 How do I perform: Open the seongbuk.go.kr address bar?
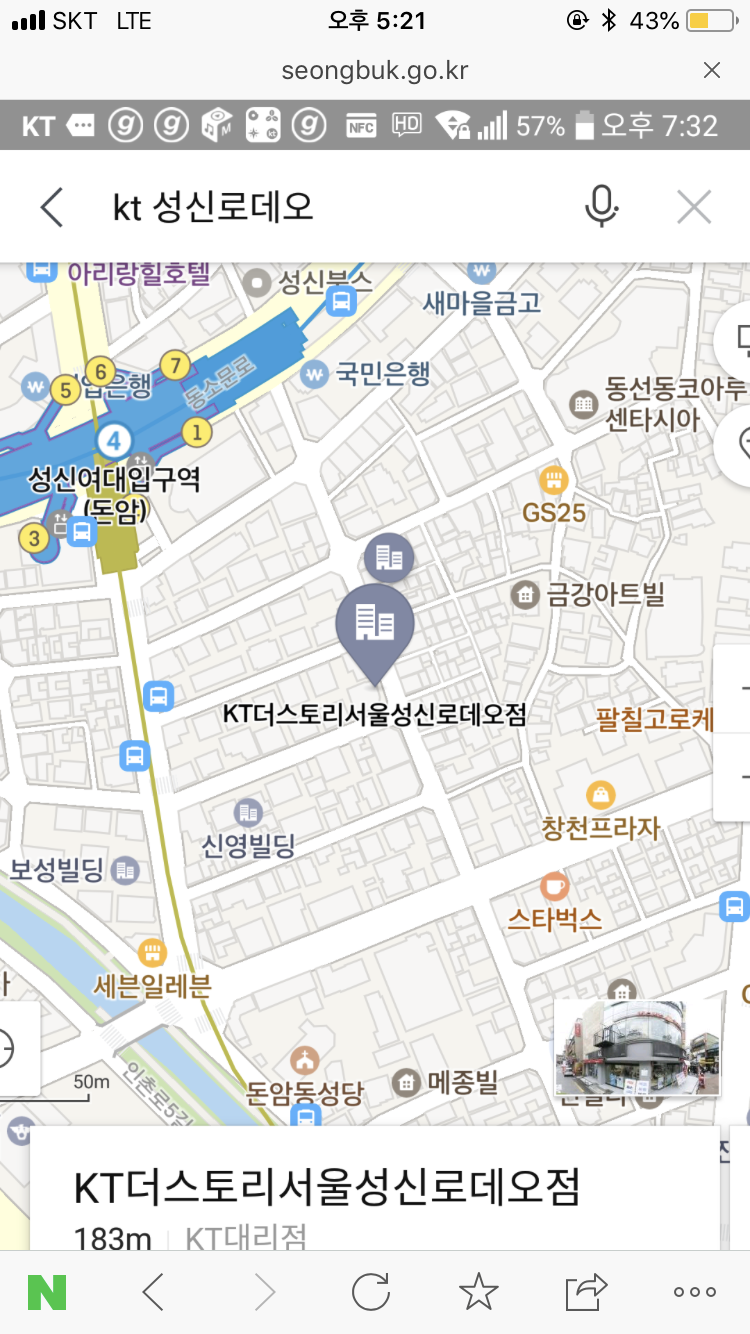[375, 71]
